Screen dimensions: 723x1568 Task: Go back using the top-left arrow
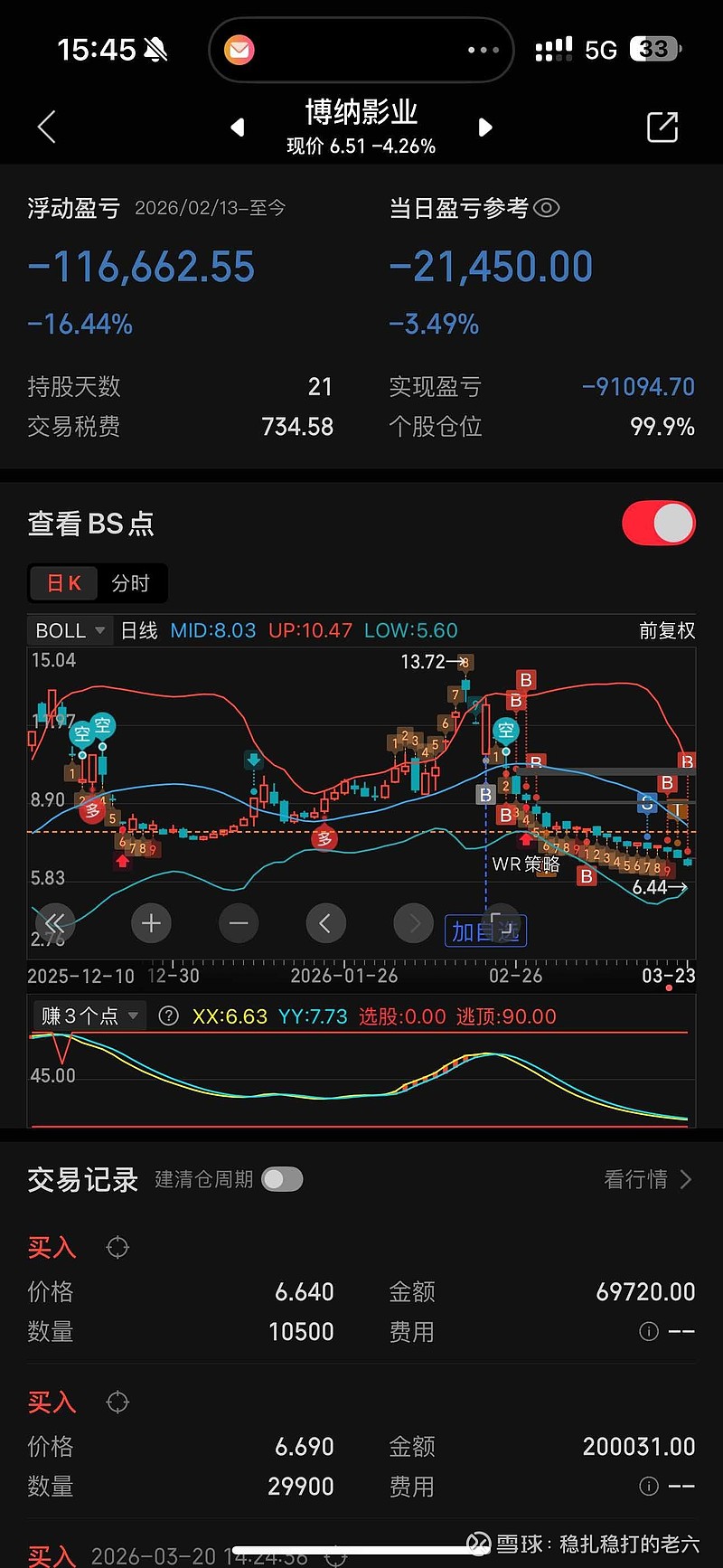click(x=47, y=128)
